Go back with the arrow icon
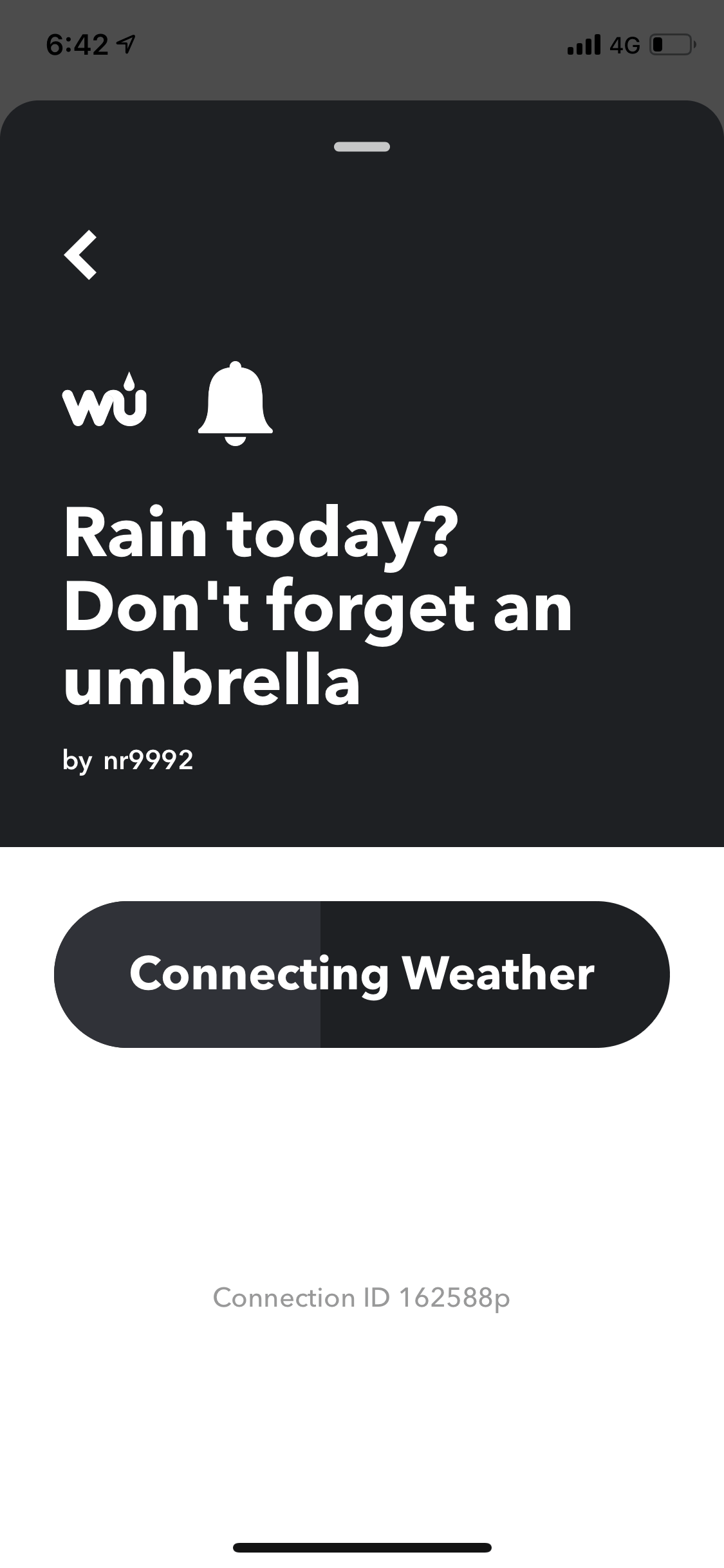The height and width of the screenshot is (1568, 724). click(x=81, y=255)
